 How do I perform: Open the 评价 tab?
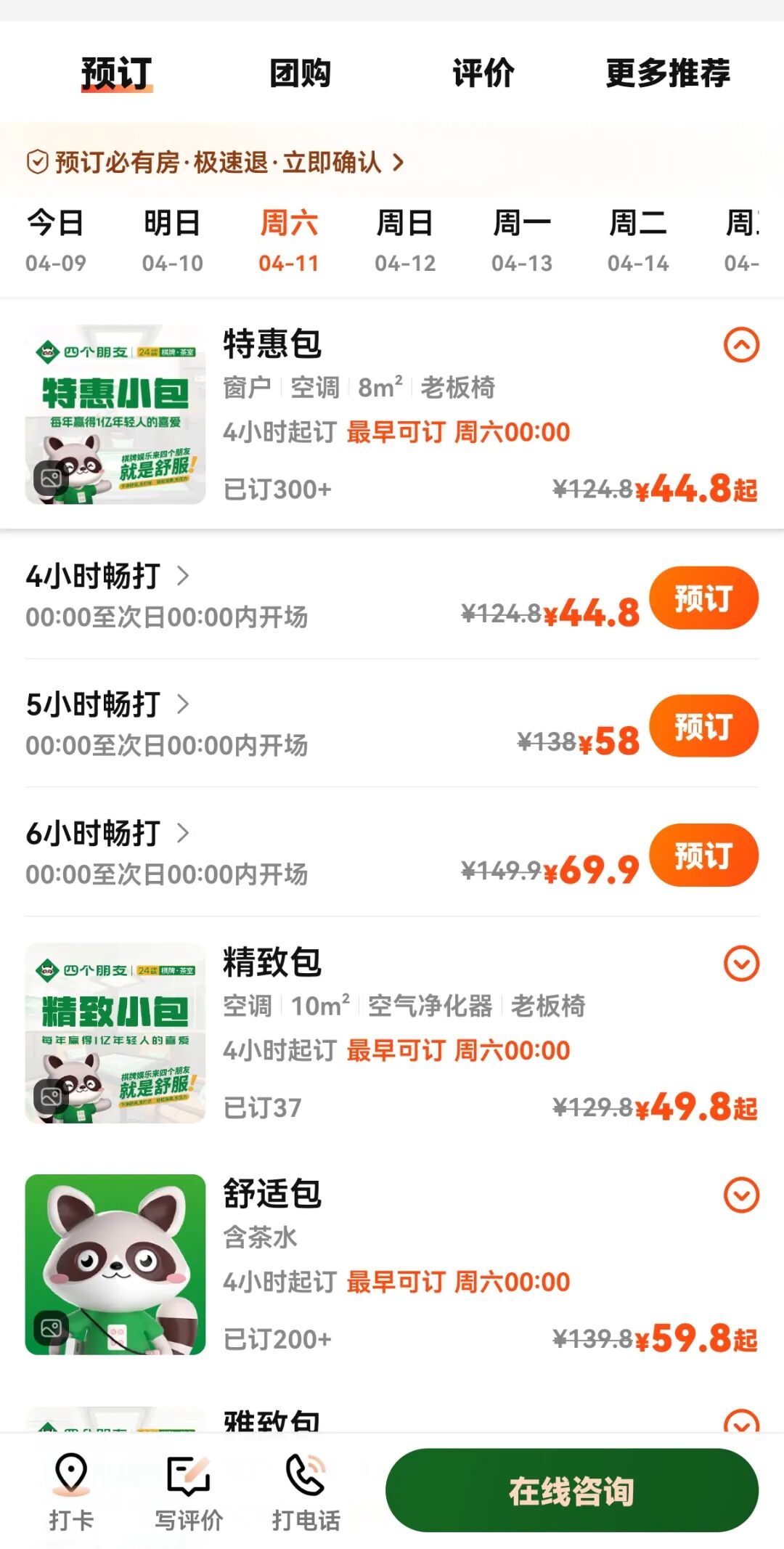point(483,73)
